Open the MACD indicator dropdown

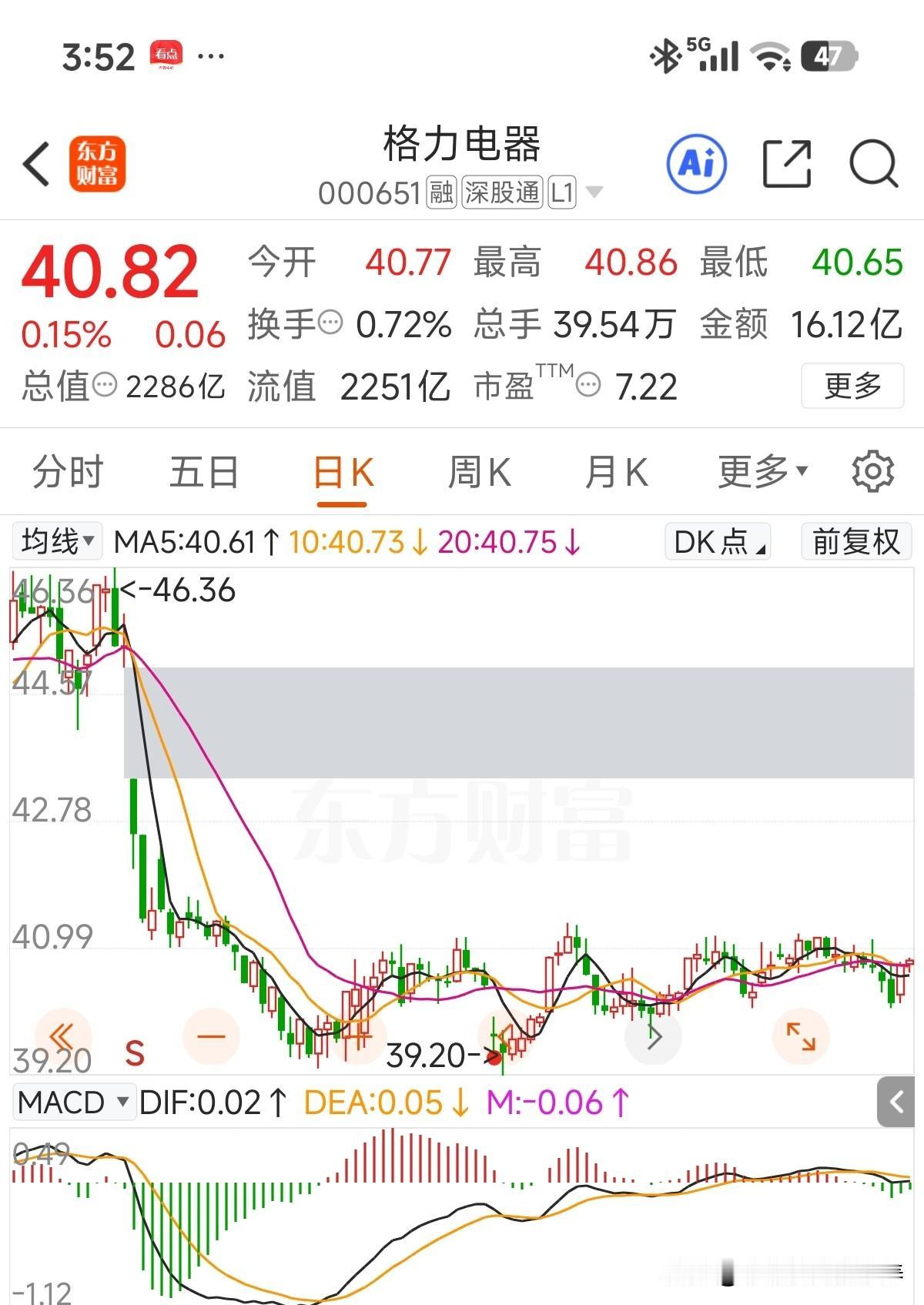[x=74, y=1102]
